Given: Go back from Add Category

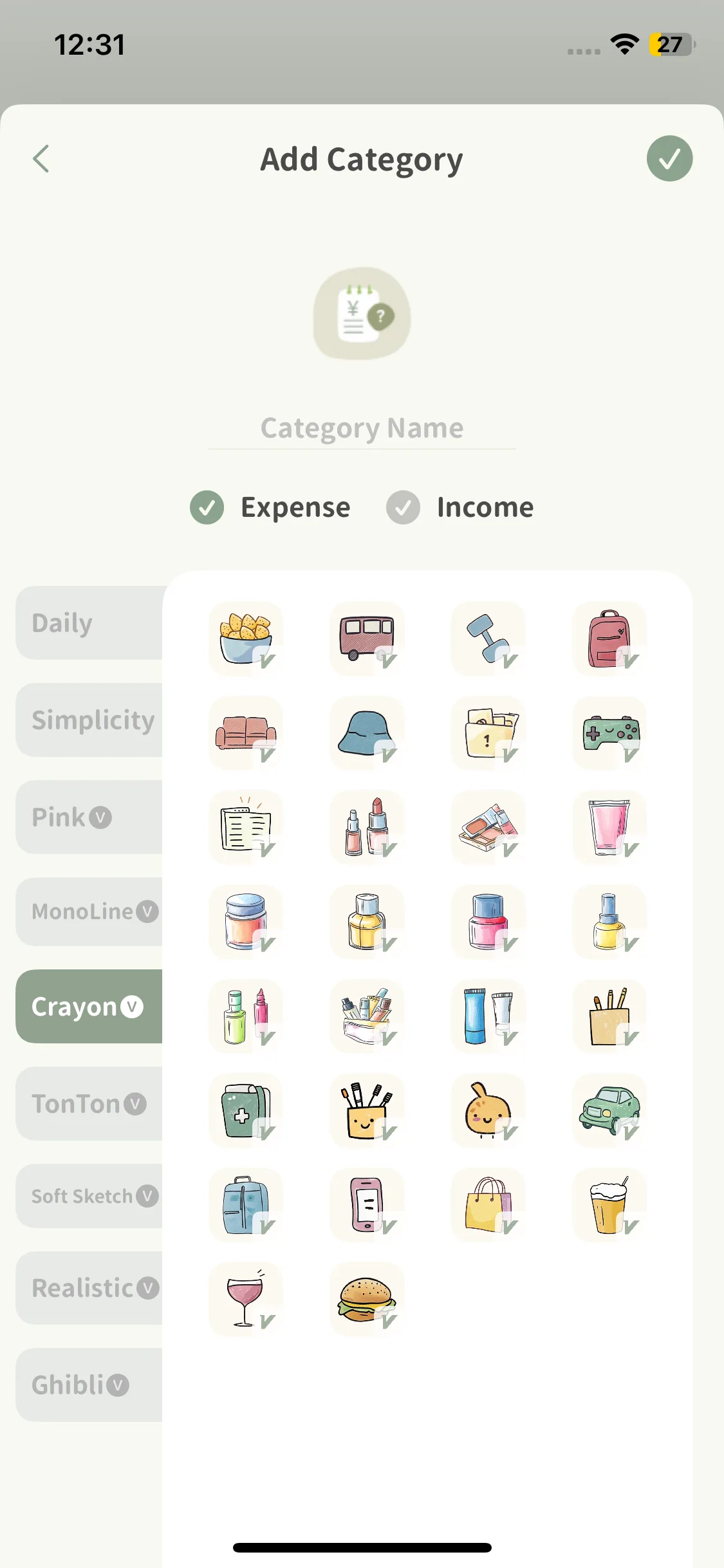Looking at the screenshot, I should [x=41, y=159].
